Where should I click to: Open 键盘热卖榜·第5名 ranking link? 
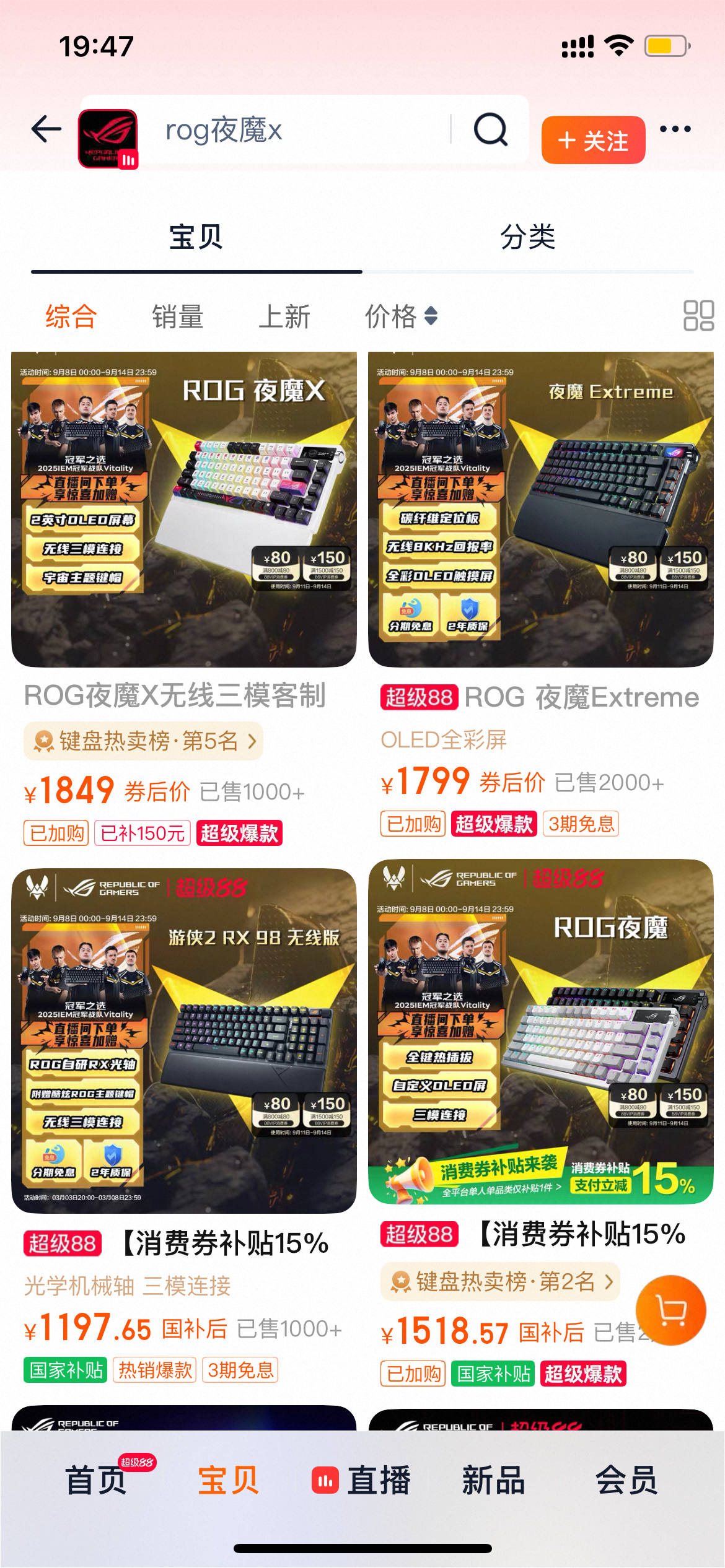coord(143,741)
